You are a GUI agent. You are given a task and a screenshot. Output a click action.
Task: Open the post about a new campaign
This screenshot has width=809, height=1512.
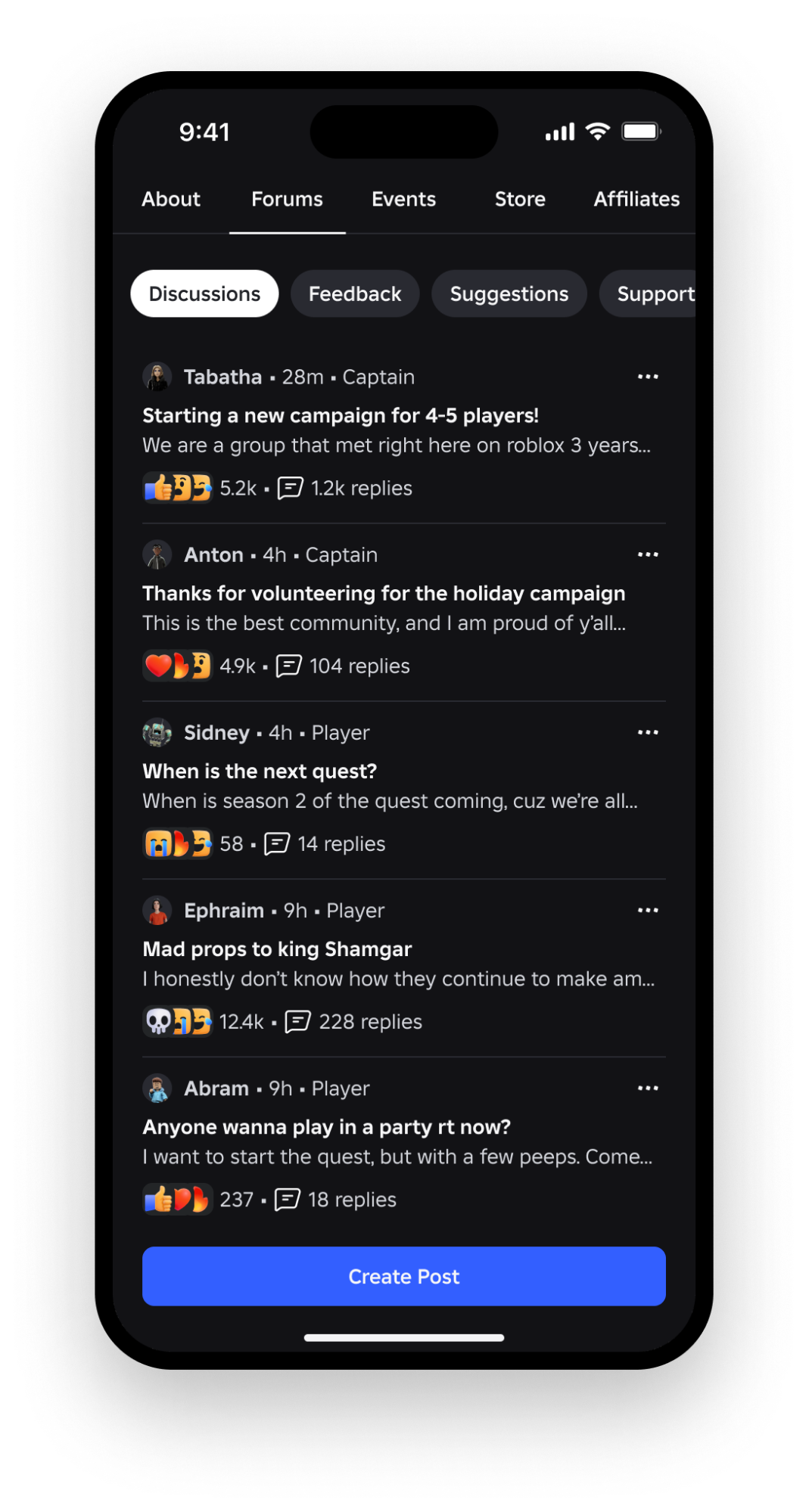pos(341,416)
